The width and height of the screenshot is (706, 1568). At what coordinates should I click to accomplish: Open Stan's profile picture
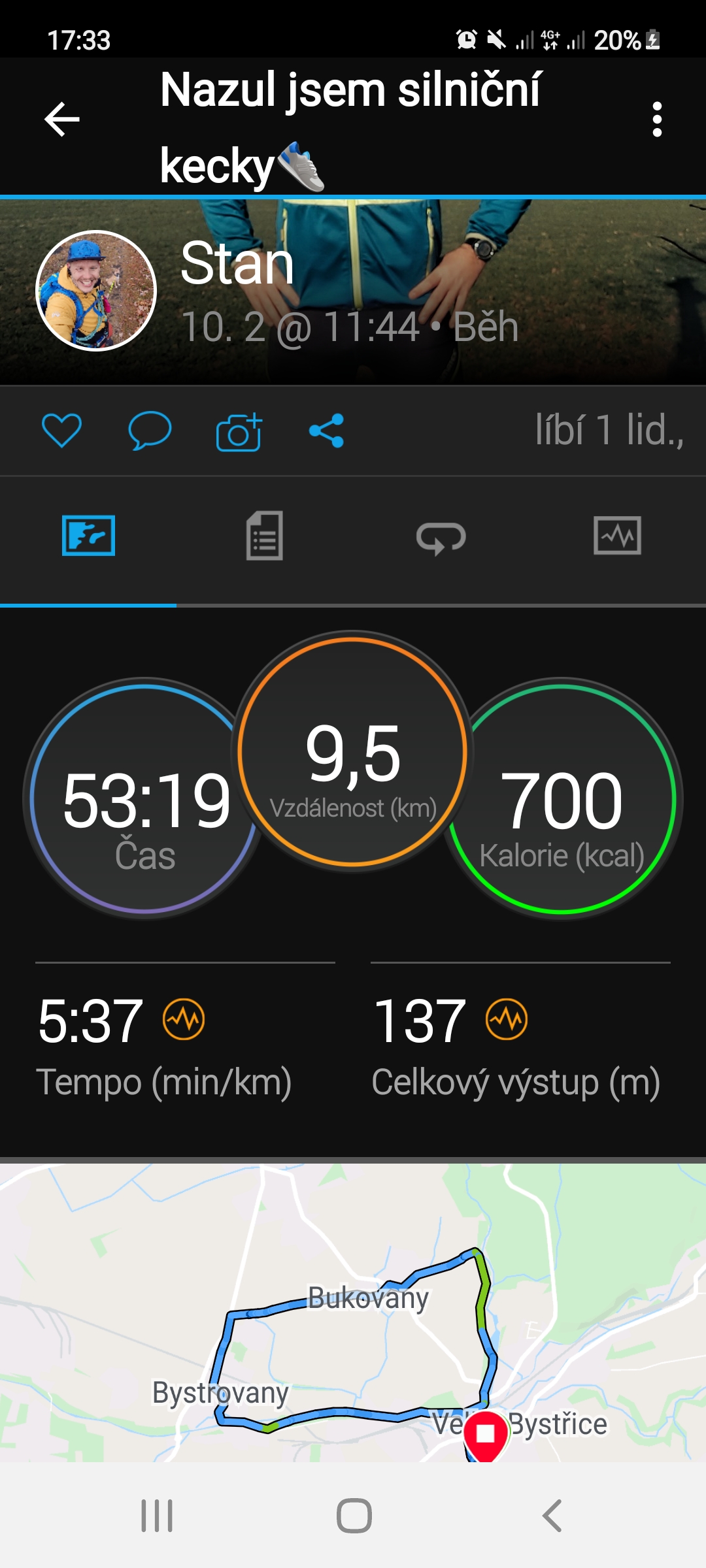coord(96,291)
